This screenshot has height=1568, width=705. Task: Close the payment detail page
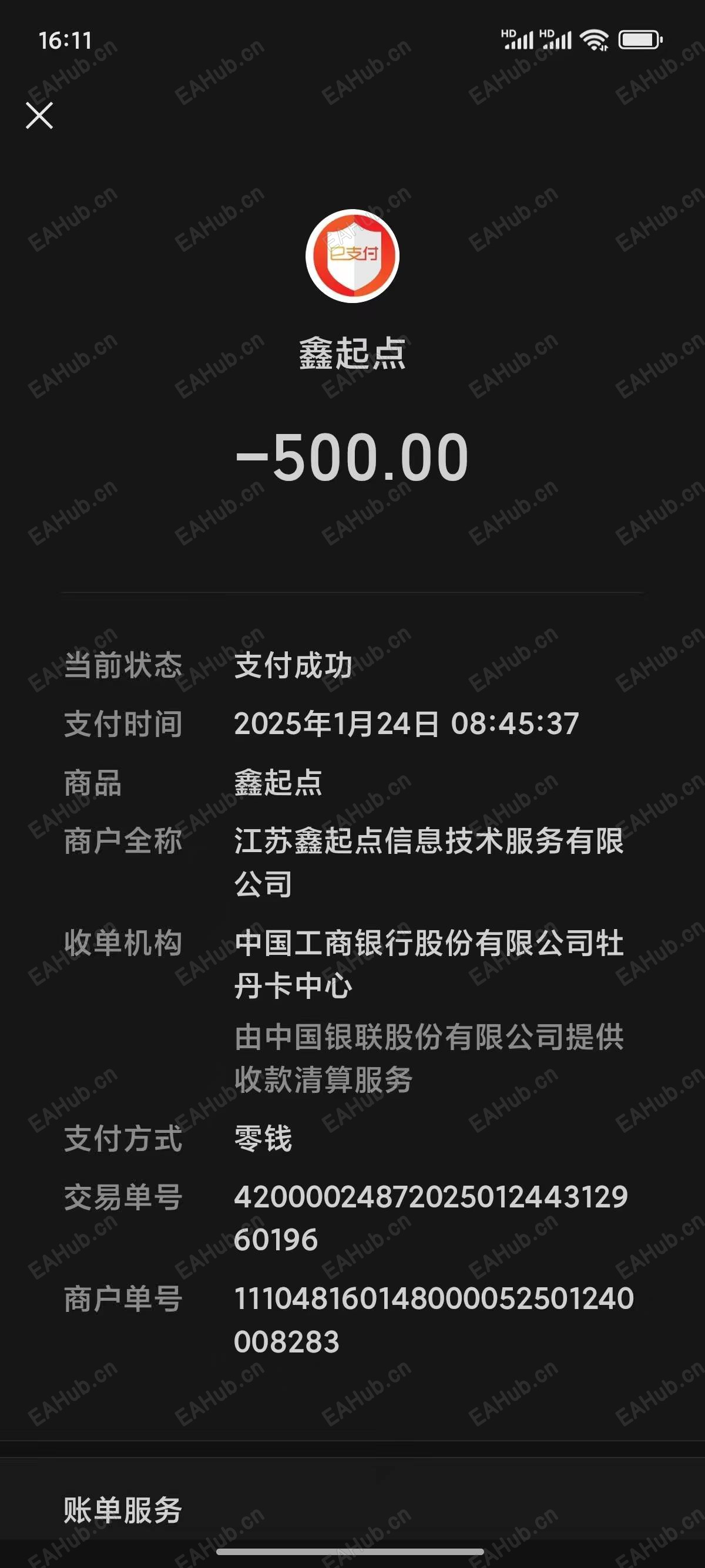coord(39,116)
